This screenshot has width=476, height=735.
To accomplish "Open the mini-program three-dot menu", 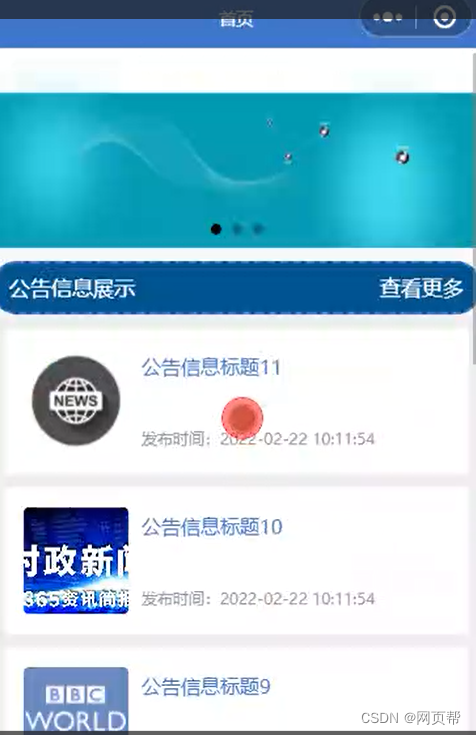I will coord(388,18).
